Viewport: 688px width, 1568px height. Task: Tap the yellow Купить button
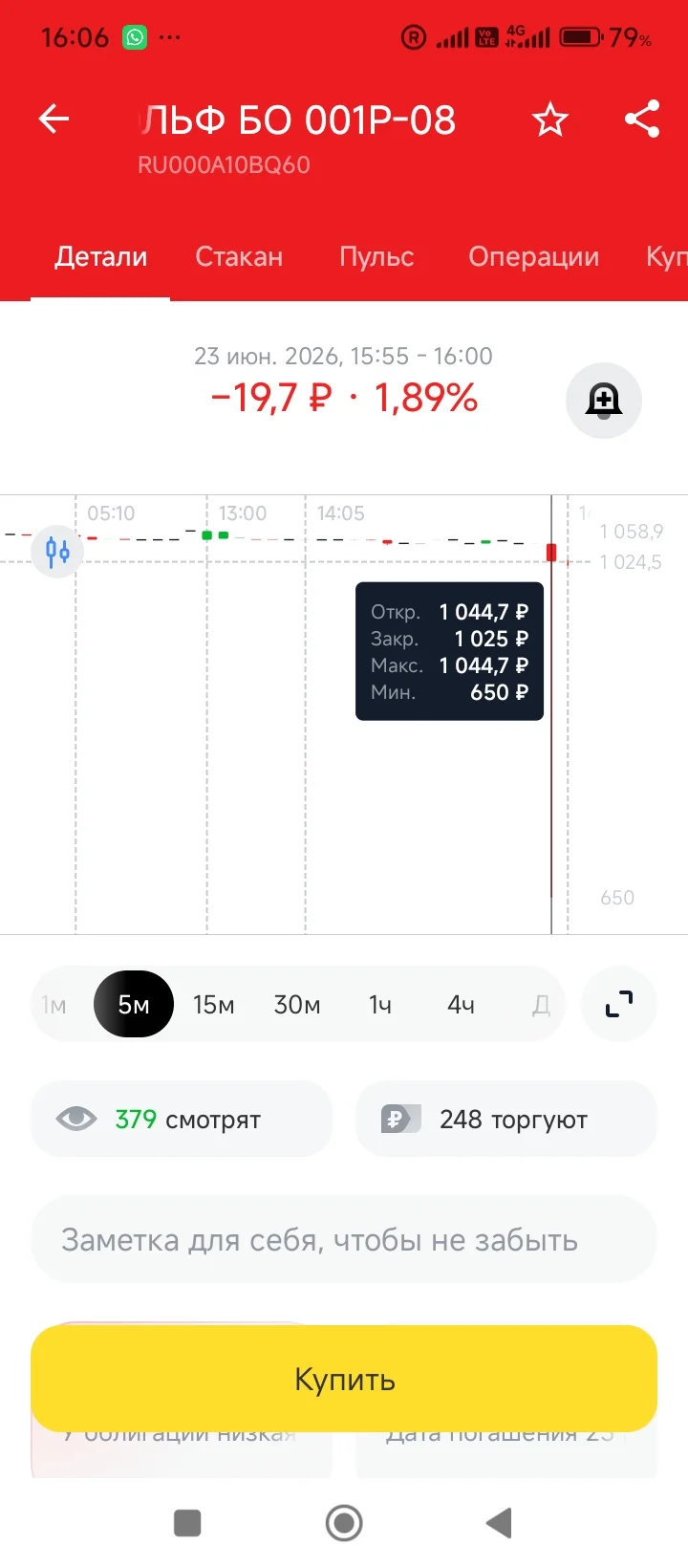(x=344, y=1379)
